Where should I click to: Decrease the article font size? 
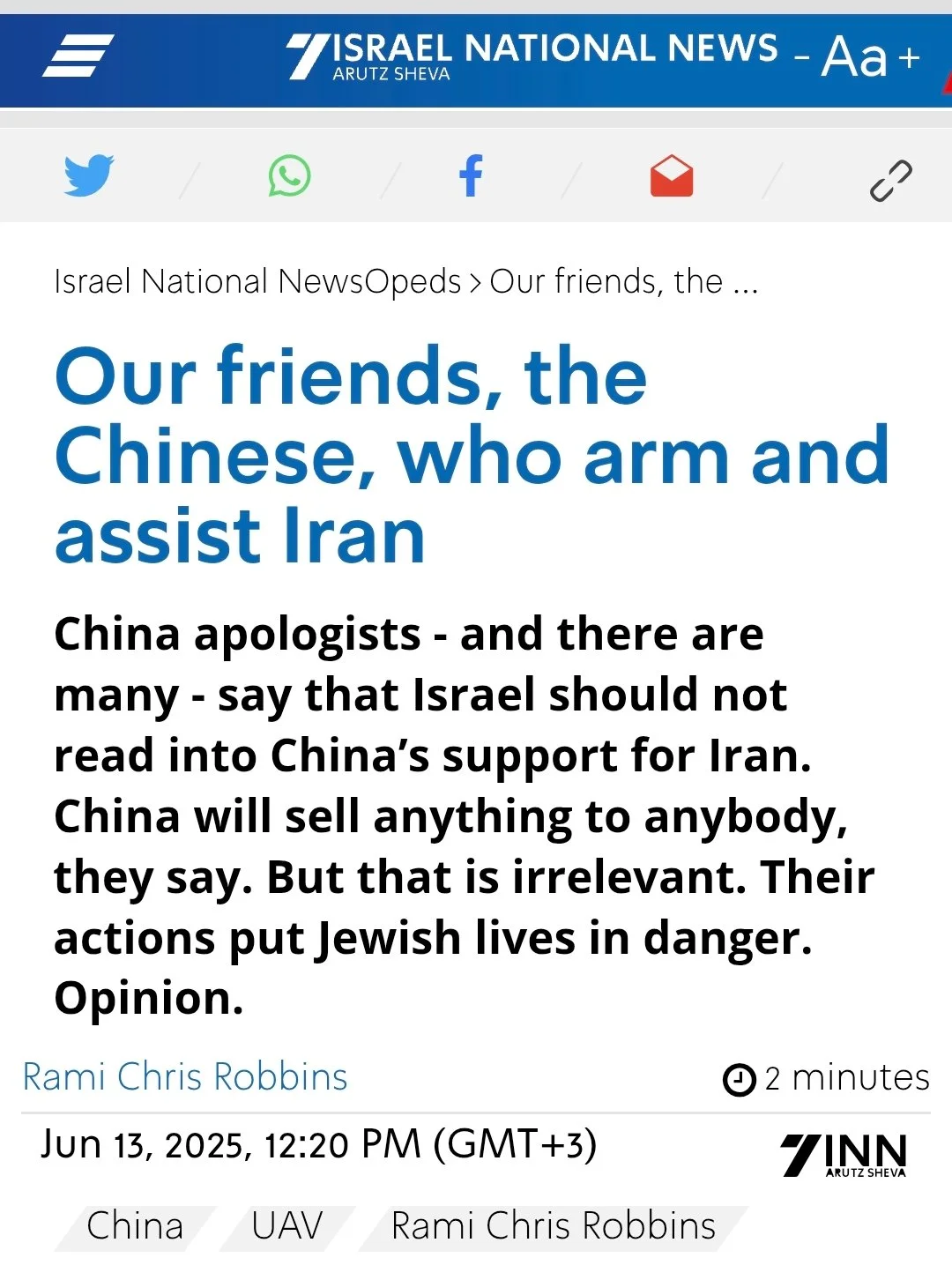click(x=801, y=57)
